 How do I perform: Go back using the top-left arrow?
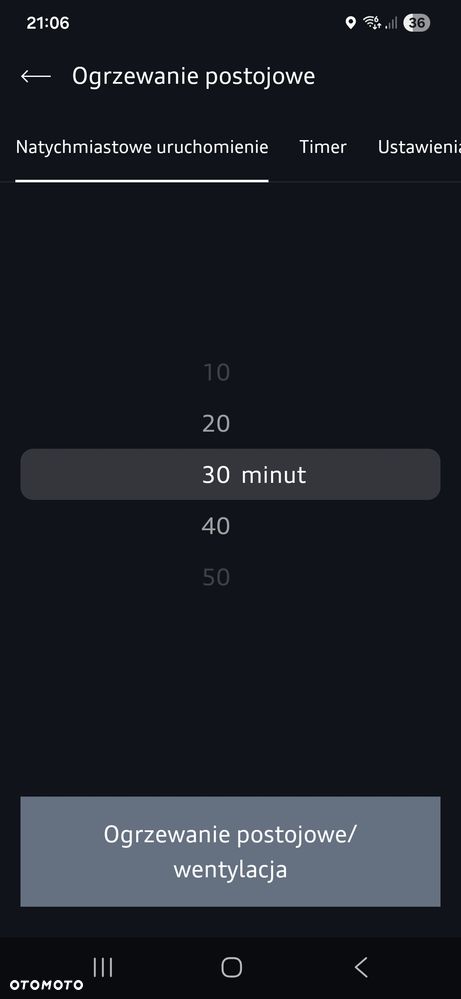[36, 76]
